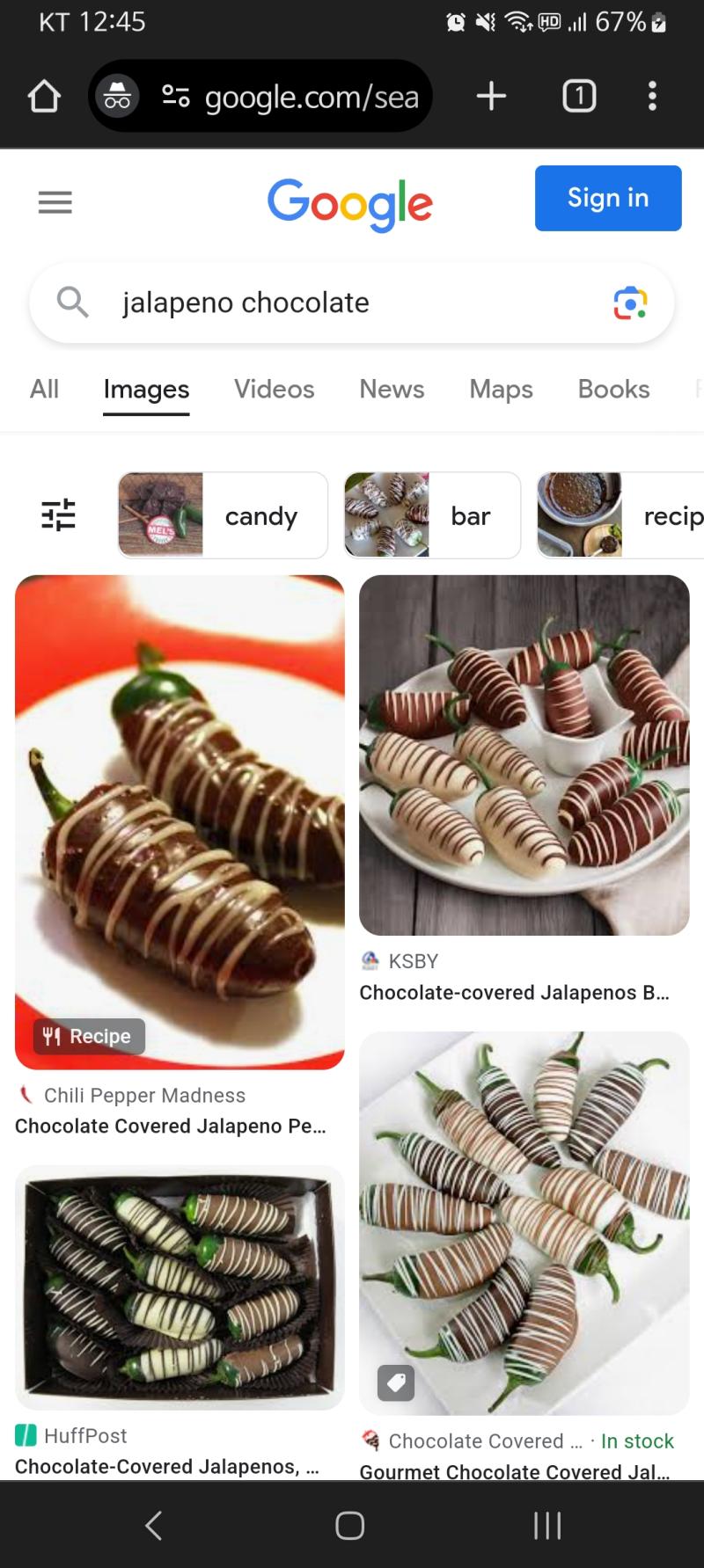Viewport: 704px width, 1568px height.
Task: Go to the browser home page
Action: pos(44,96)
